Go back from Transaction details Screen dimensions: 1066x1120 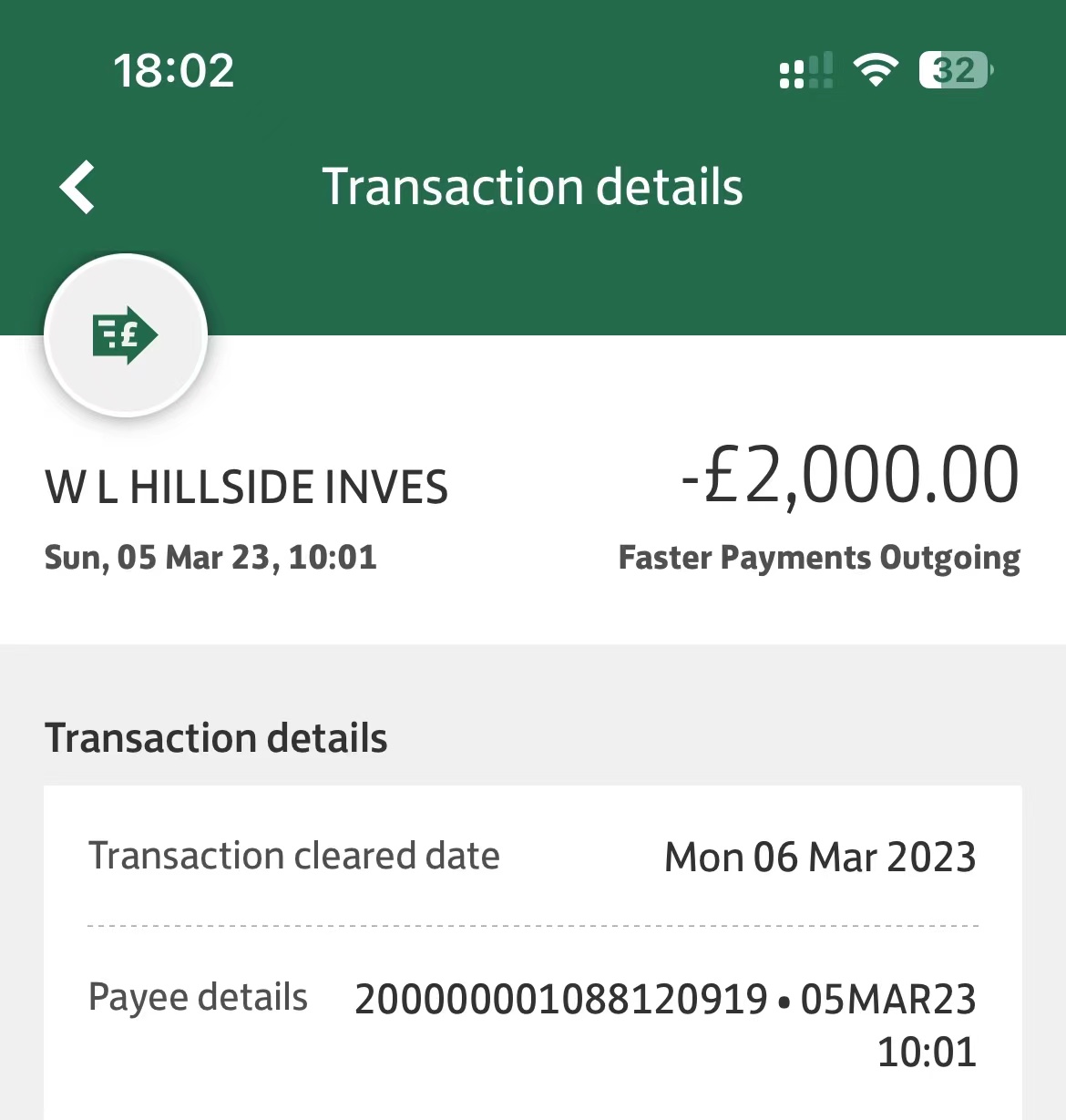pyautogui.click(x=77, y=187)
